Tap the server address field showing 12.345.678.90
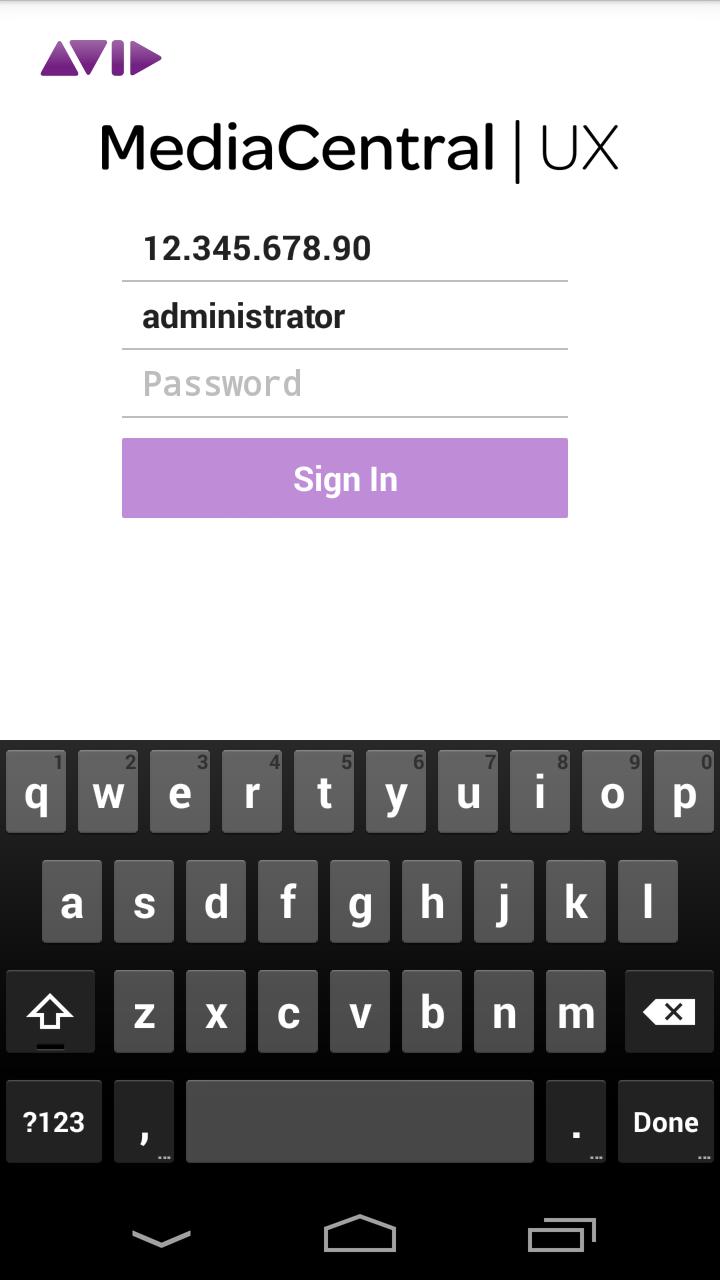This screenshot has width=720, height=1280. (344, 248)
